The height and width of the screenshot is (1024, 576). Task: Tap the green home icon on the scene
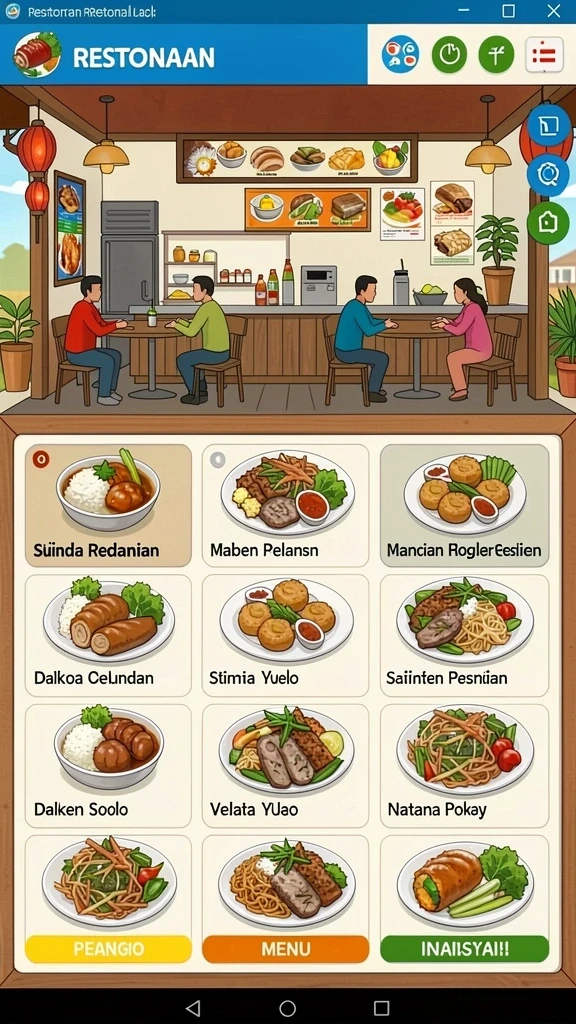point(548,223)
